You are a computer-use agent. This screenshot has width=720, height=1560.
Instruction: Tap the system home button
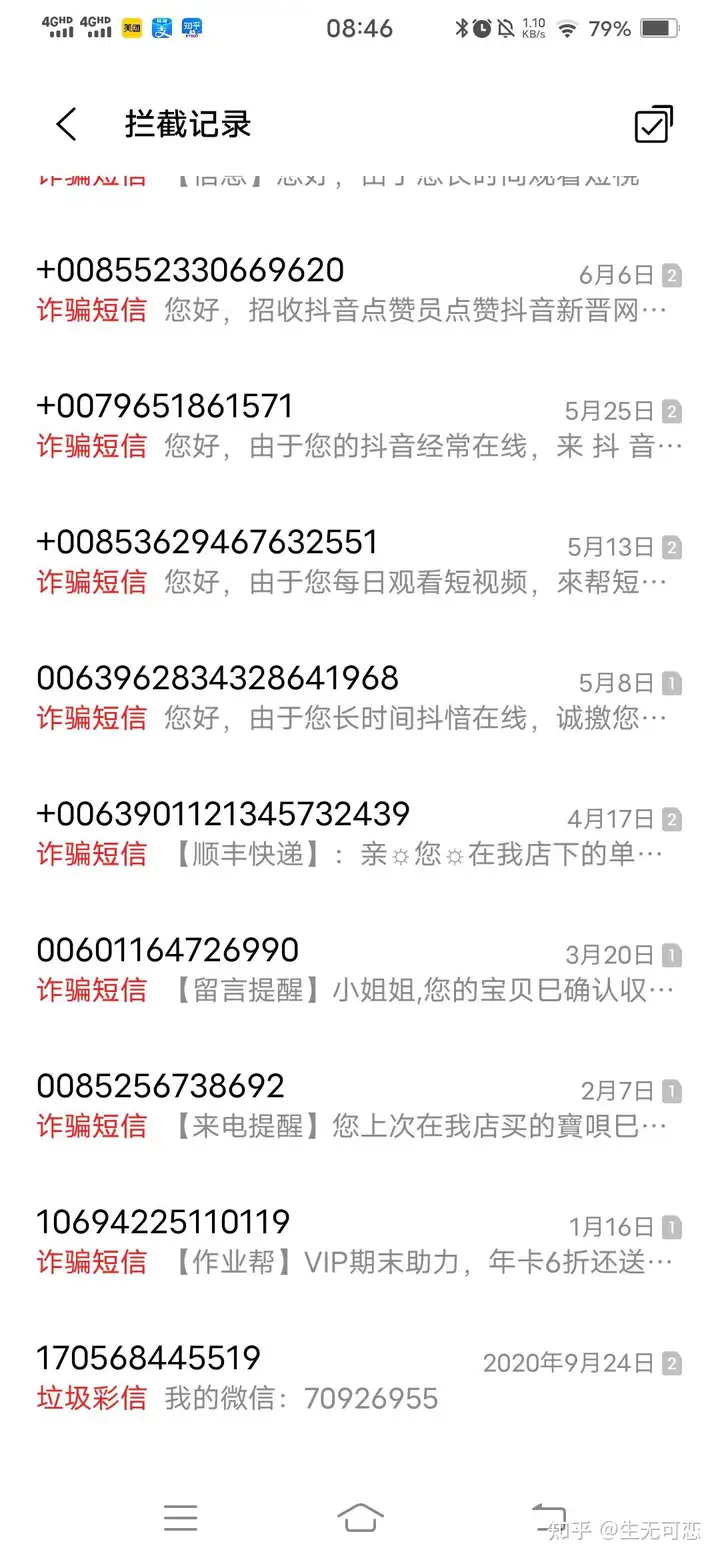360,1517
